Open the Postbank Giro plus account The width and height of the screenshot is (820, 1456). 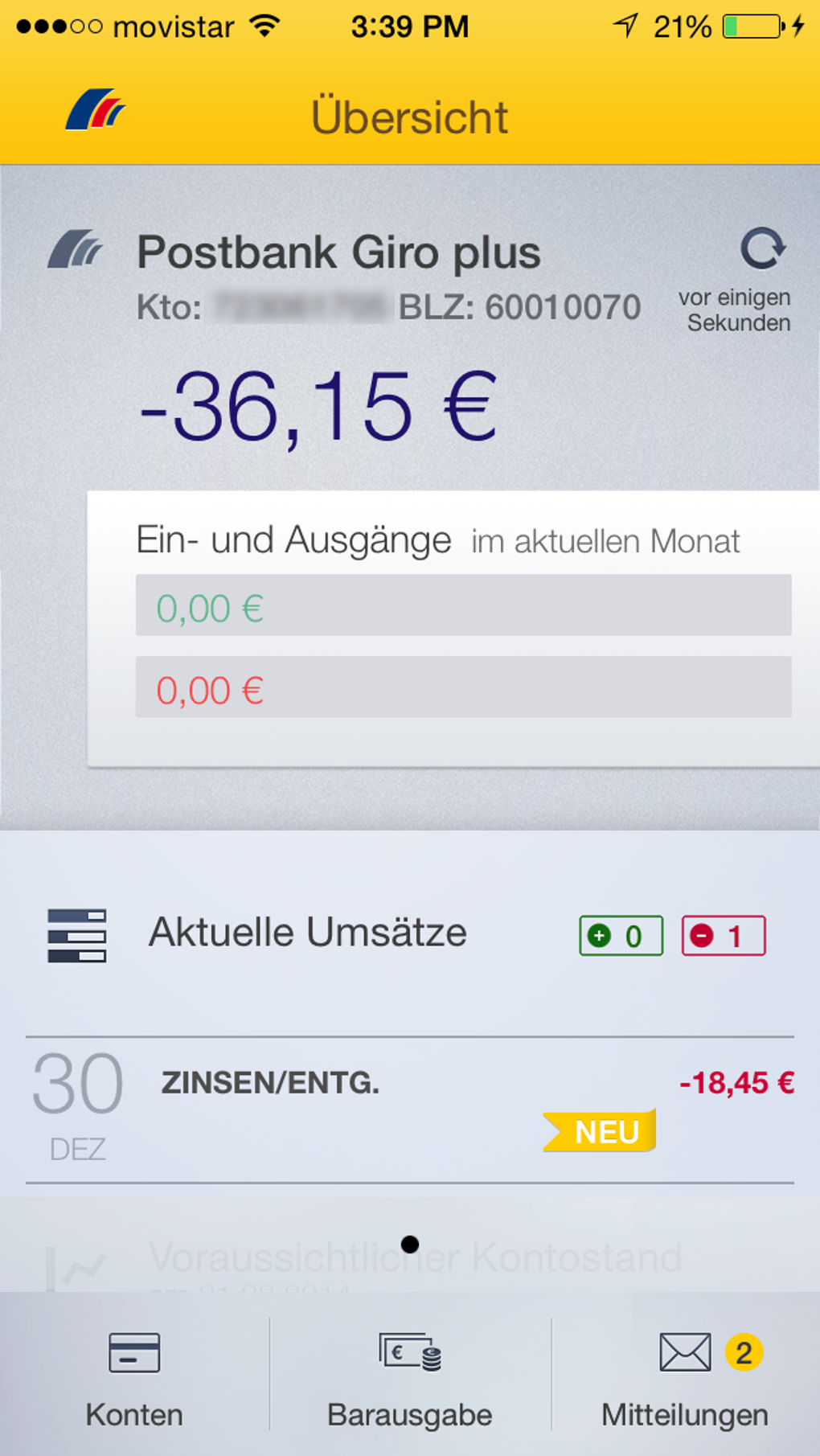pos(338,254)
